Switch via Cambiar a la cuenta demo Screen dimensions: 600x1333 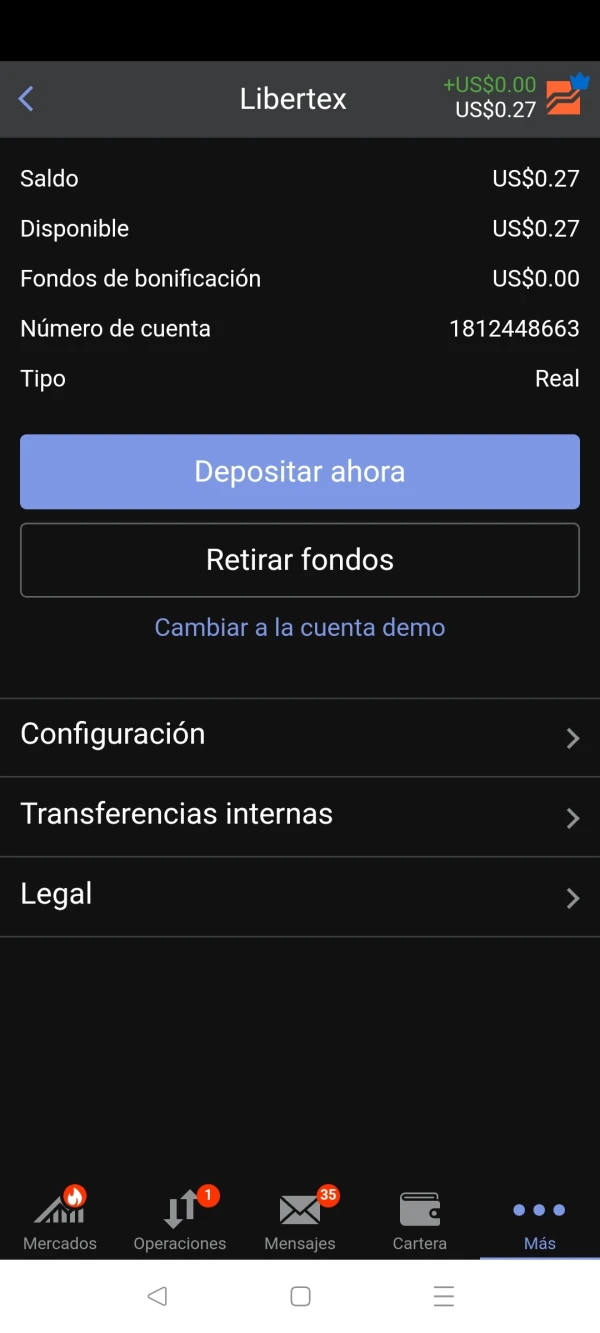[300, 627]
